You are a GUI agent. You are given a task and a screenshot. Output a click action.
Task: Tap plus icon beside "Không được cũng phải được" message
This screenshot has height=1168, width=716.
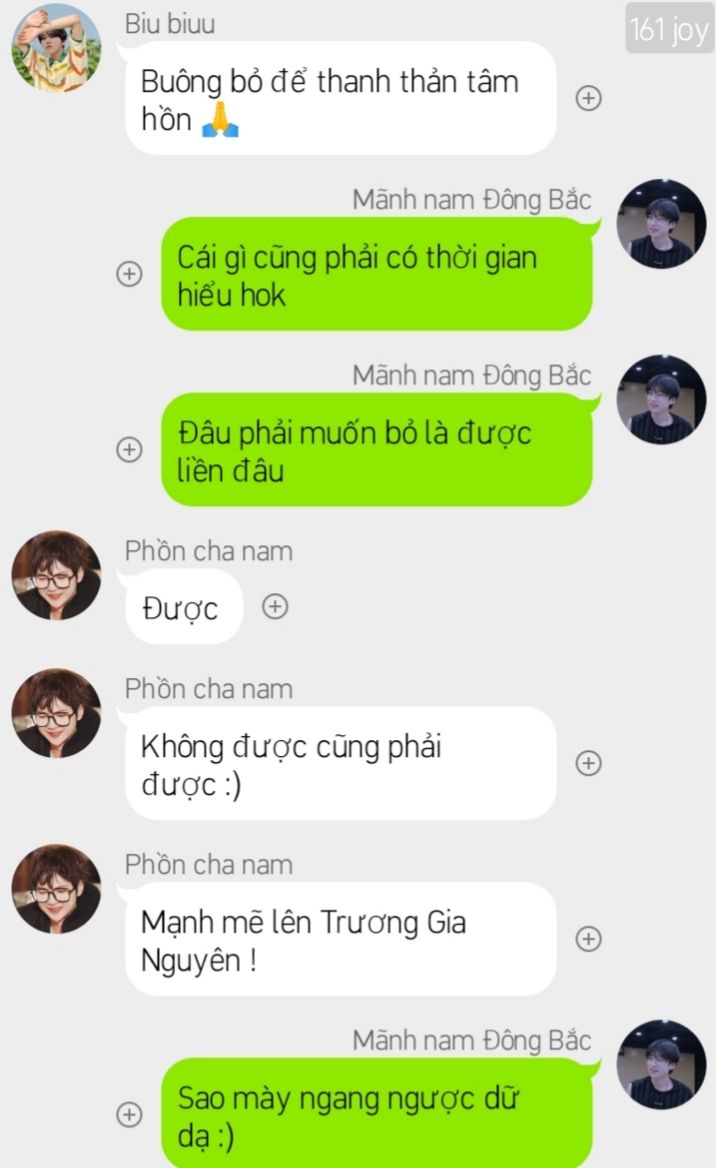click(589, 764)
